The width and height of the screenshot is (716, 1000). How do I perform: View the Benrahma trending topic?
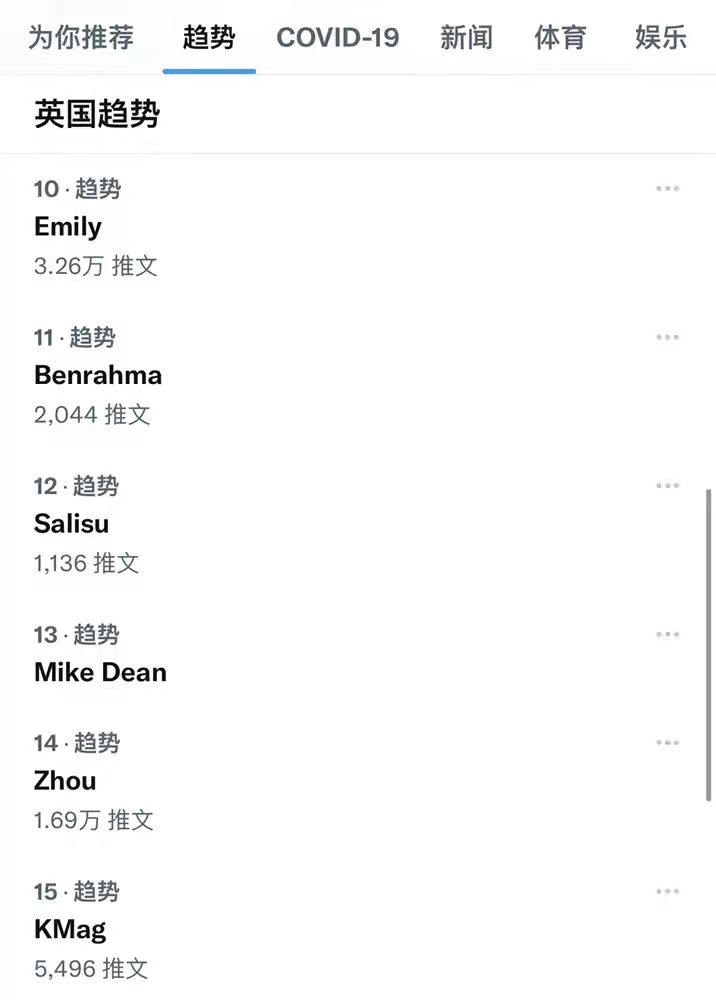(98, 375)
